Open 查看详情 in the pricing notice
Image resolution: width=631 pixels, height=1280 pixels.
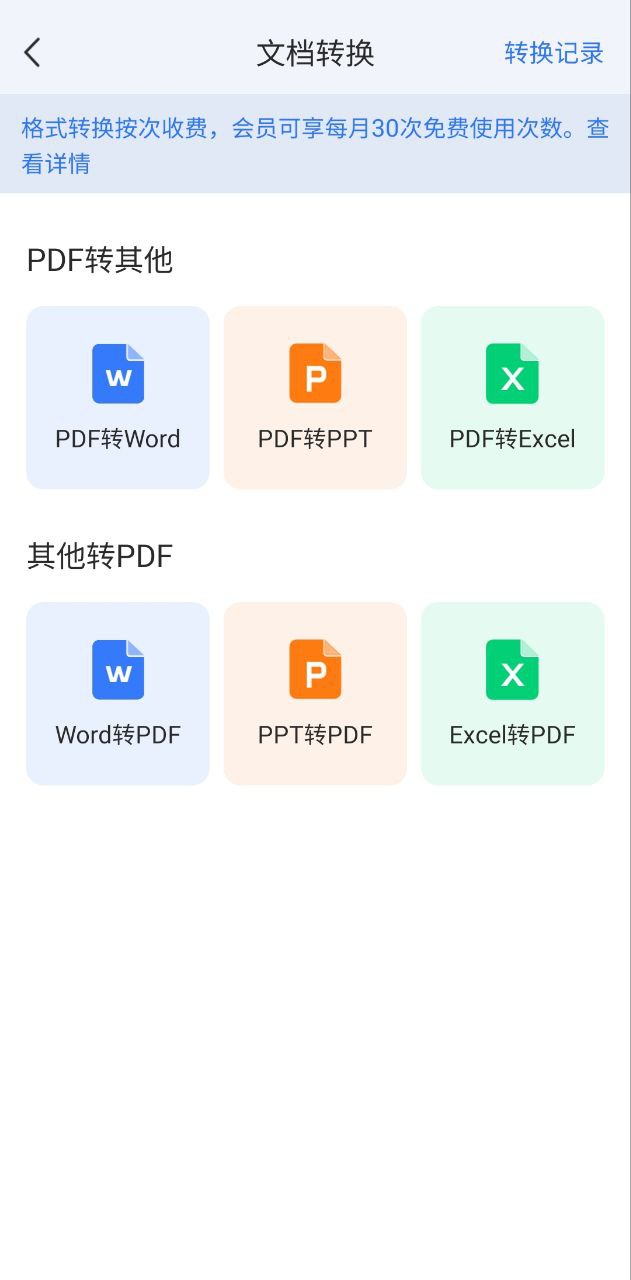56,164
